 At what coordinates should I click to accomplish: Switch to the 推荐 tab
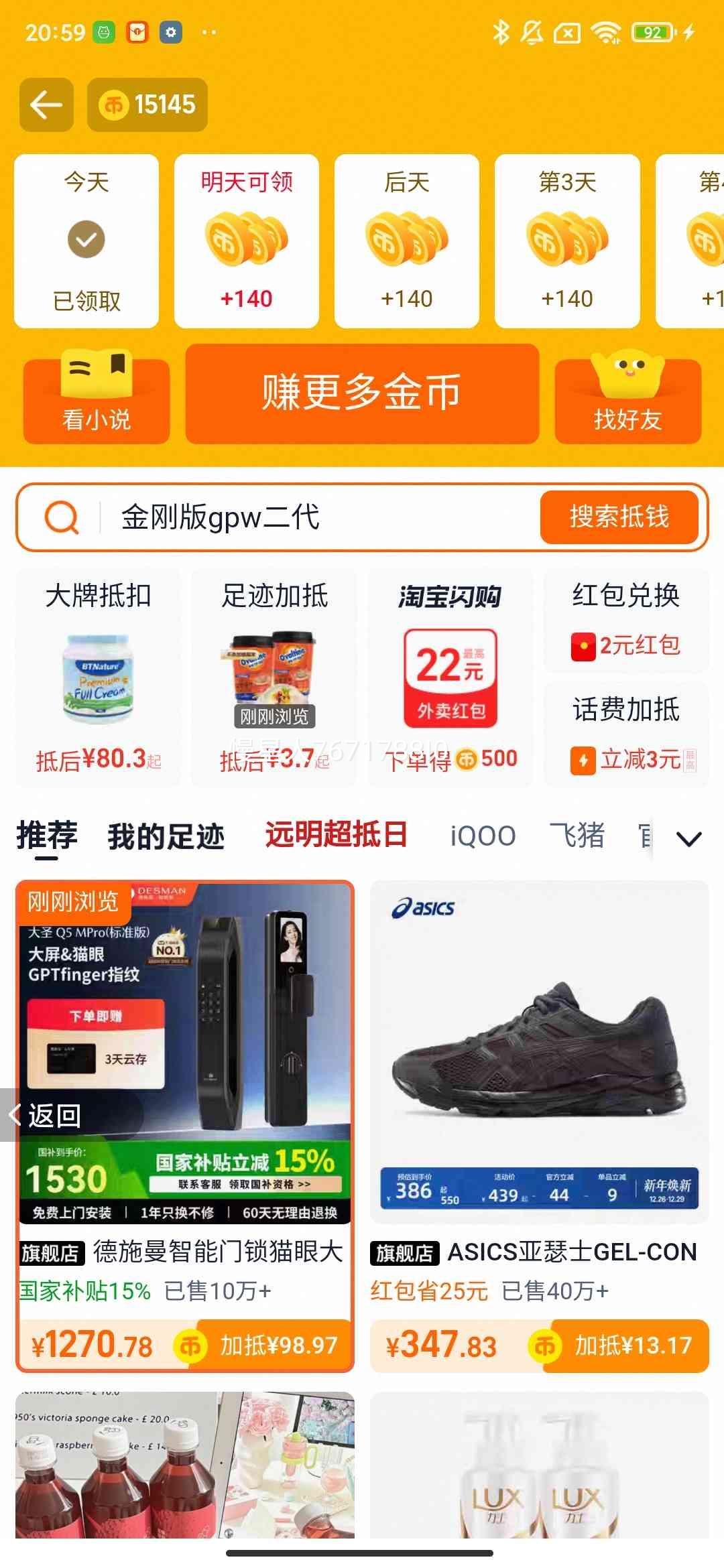pyautogui.click(x=46, y=834)
